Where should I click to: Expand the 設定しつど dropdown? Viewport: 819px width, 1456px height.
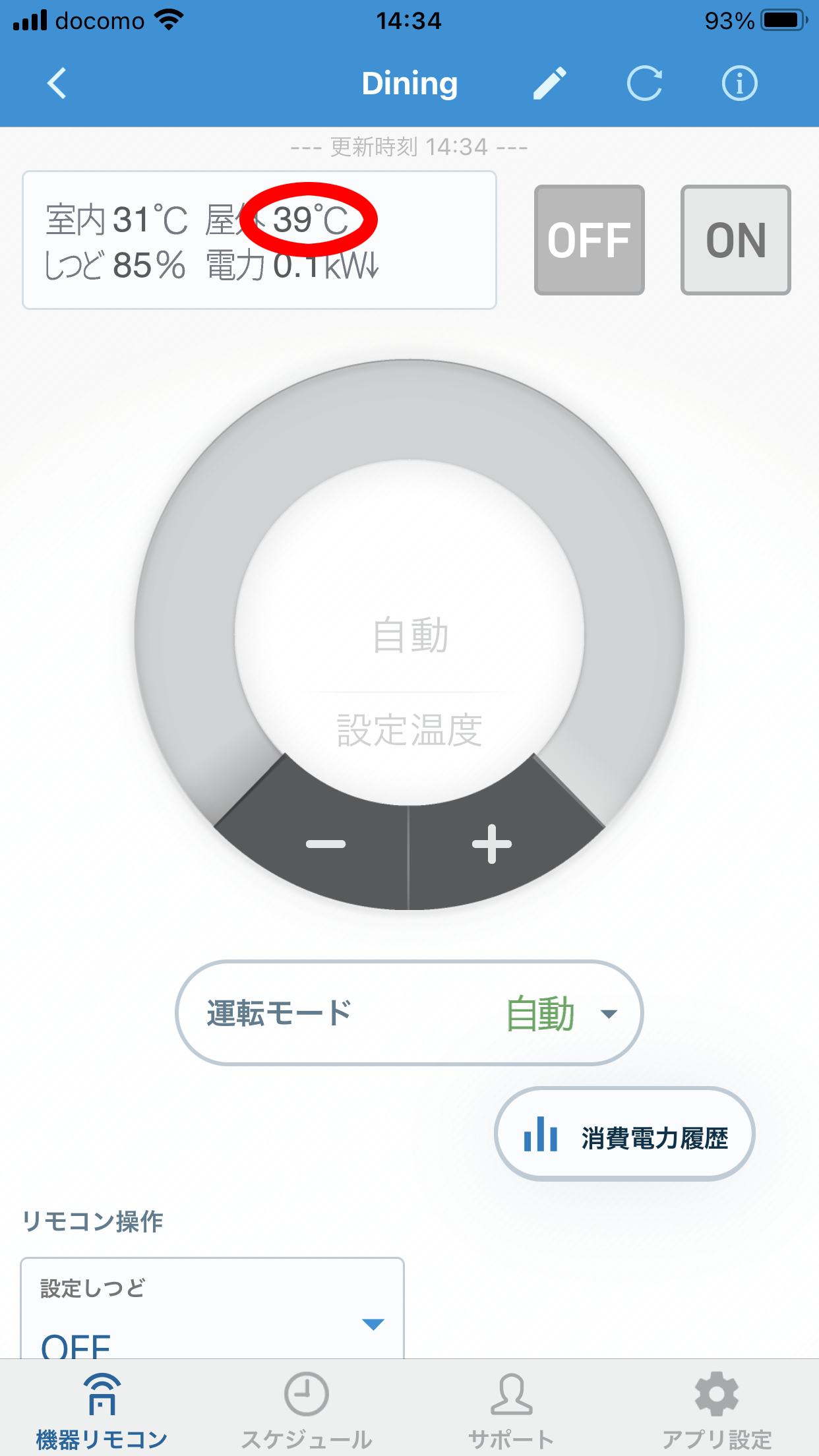point(212,1308)
